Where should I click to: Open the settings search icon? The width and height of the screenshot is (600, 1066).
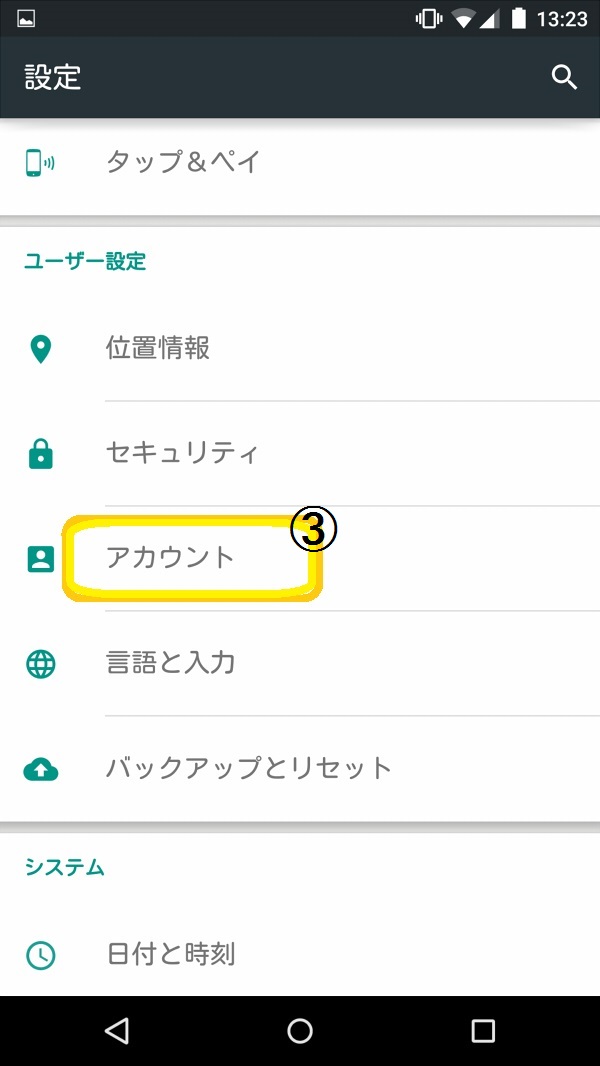point(564,78)
